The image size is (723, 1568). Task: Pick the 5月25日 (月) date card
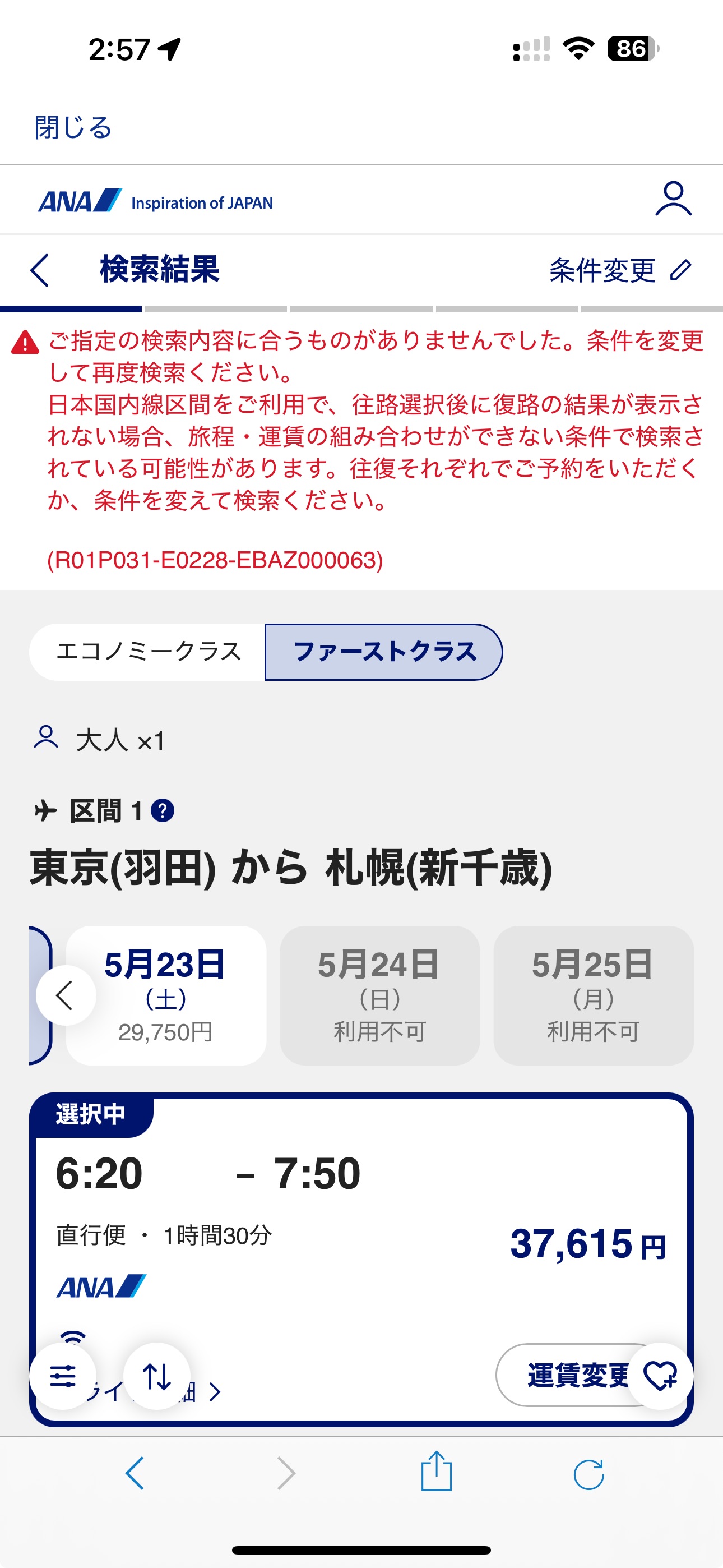tap(594, 995)
